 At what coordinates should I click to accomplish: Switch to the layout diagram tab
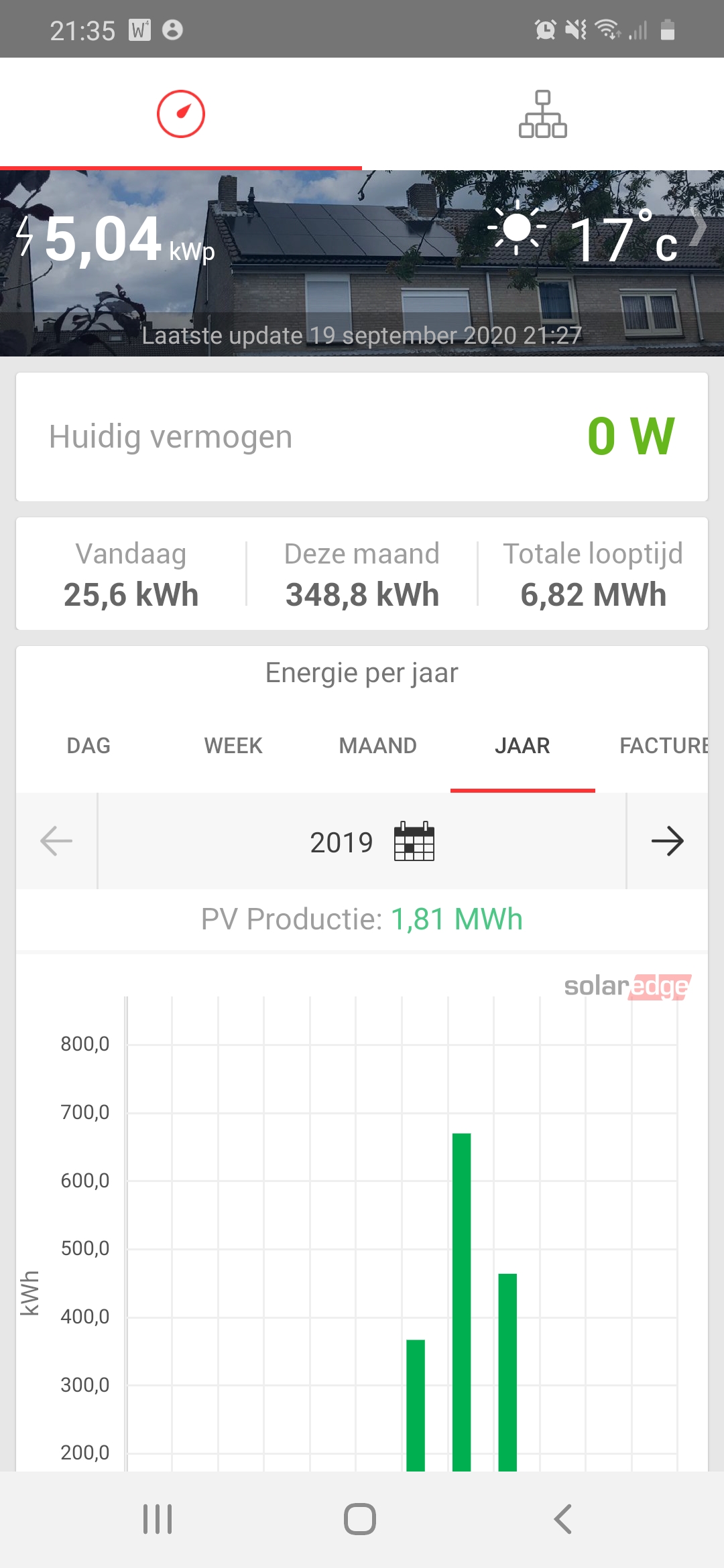[543, 114]
